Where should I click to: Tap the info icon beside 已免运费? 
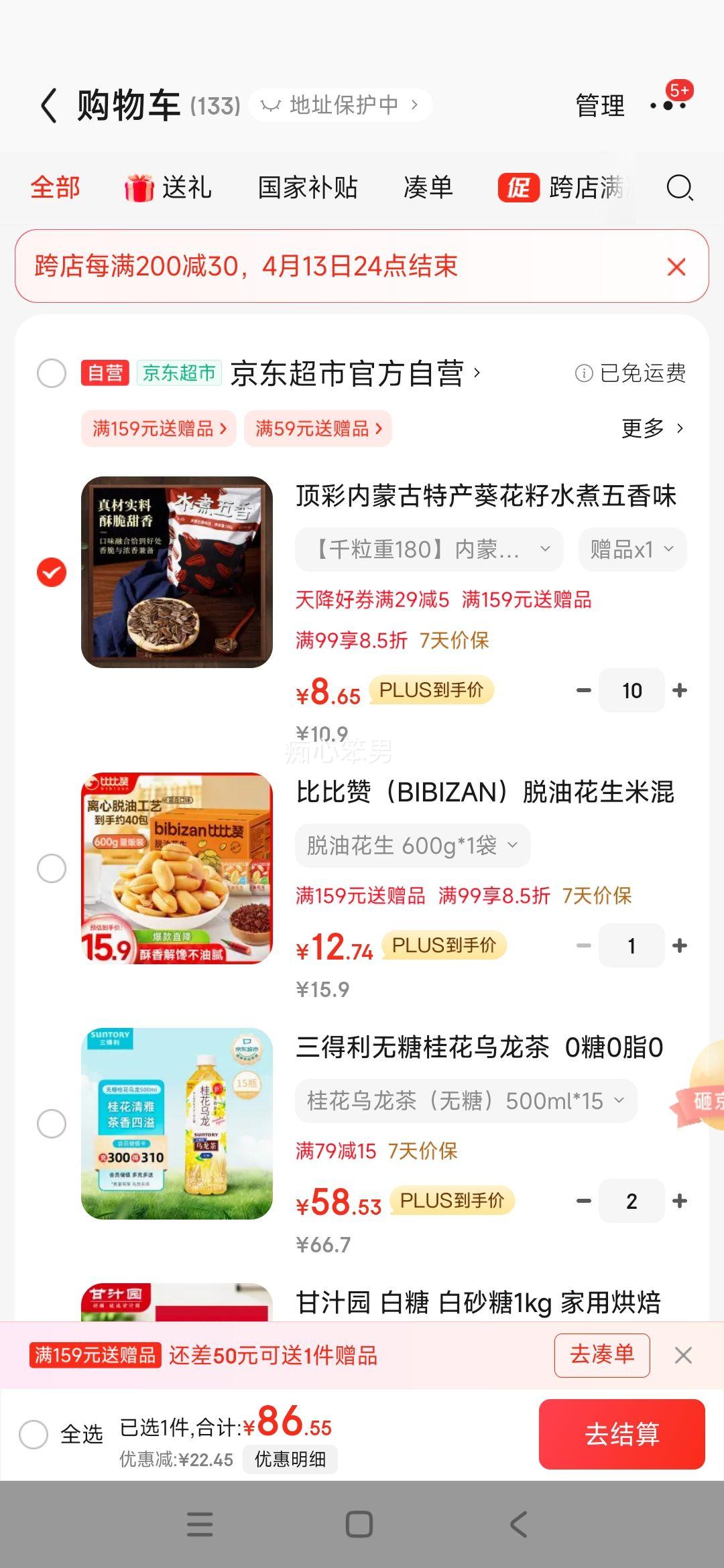click(x=585, y=375)
